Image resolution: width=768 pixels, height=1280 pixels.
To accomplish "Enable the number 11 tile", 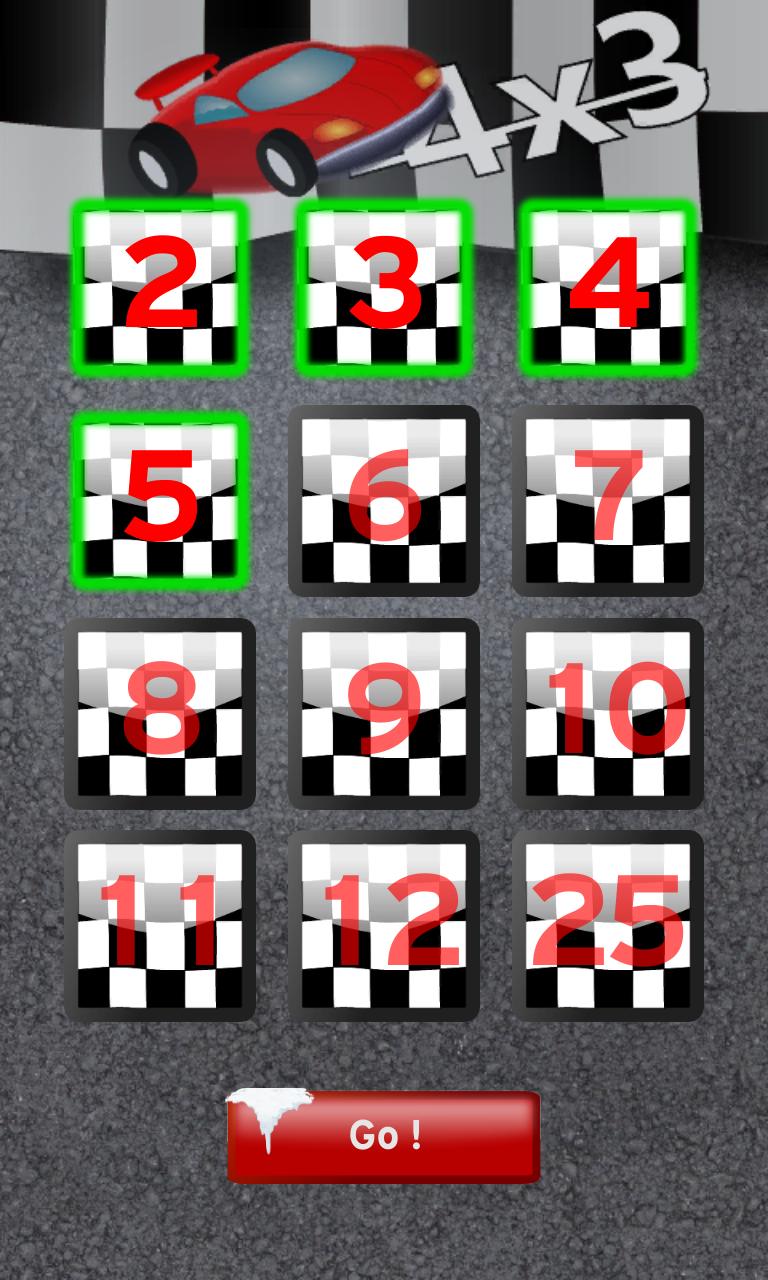I will tap(160, 925).
